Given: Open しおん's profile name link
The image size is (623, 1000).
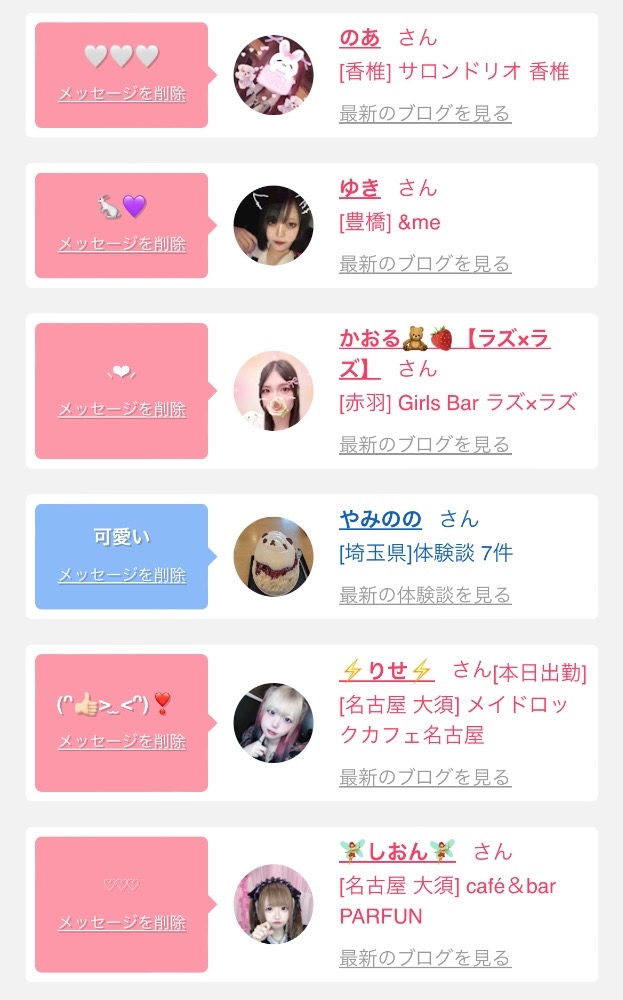Looking at the screenshot, I should (x=397, y=851).
